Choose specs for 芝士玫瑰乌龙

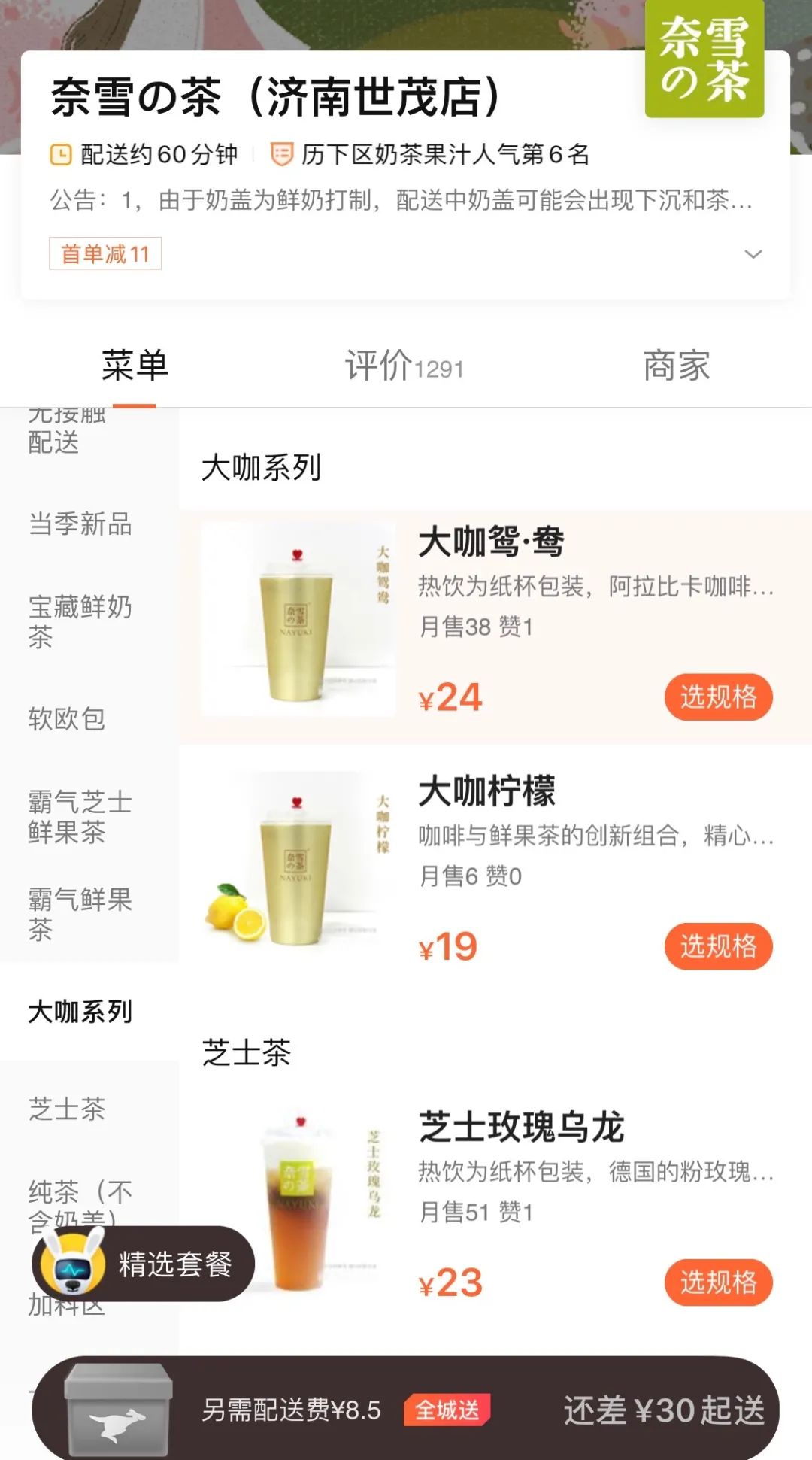[x=718, y=1282]
